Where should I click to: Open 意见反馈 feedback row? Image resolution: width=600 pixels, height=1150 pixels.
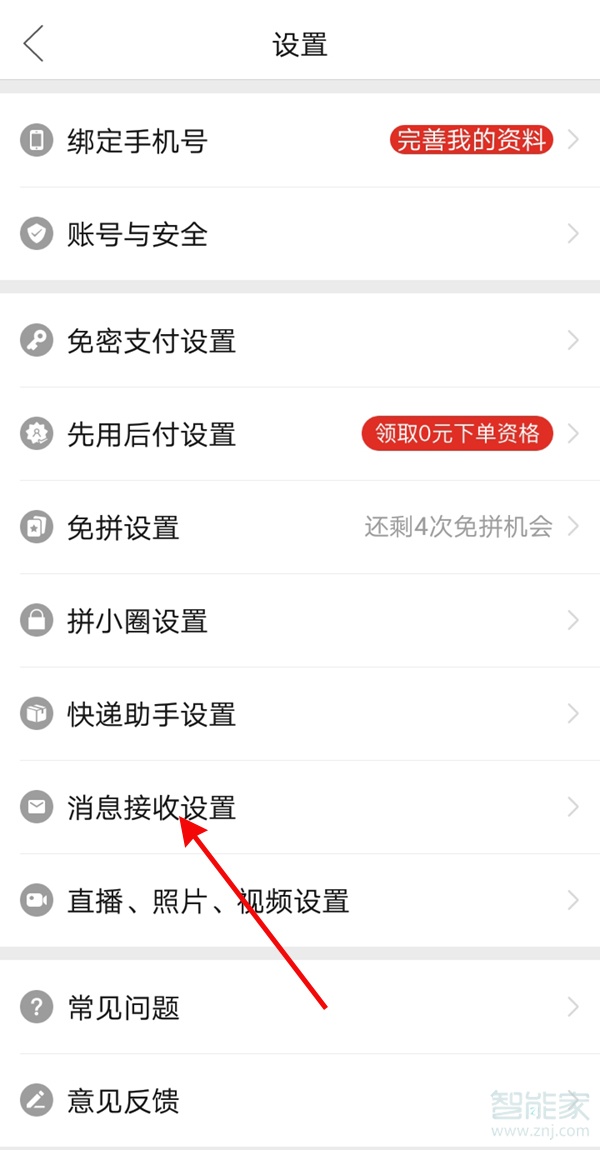123,1101
